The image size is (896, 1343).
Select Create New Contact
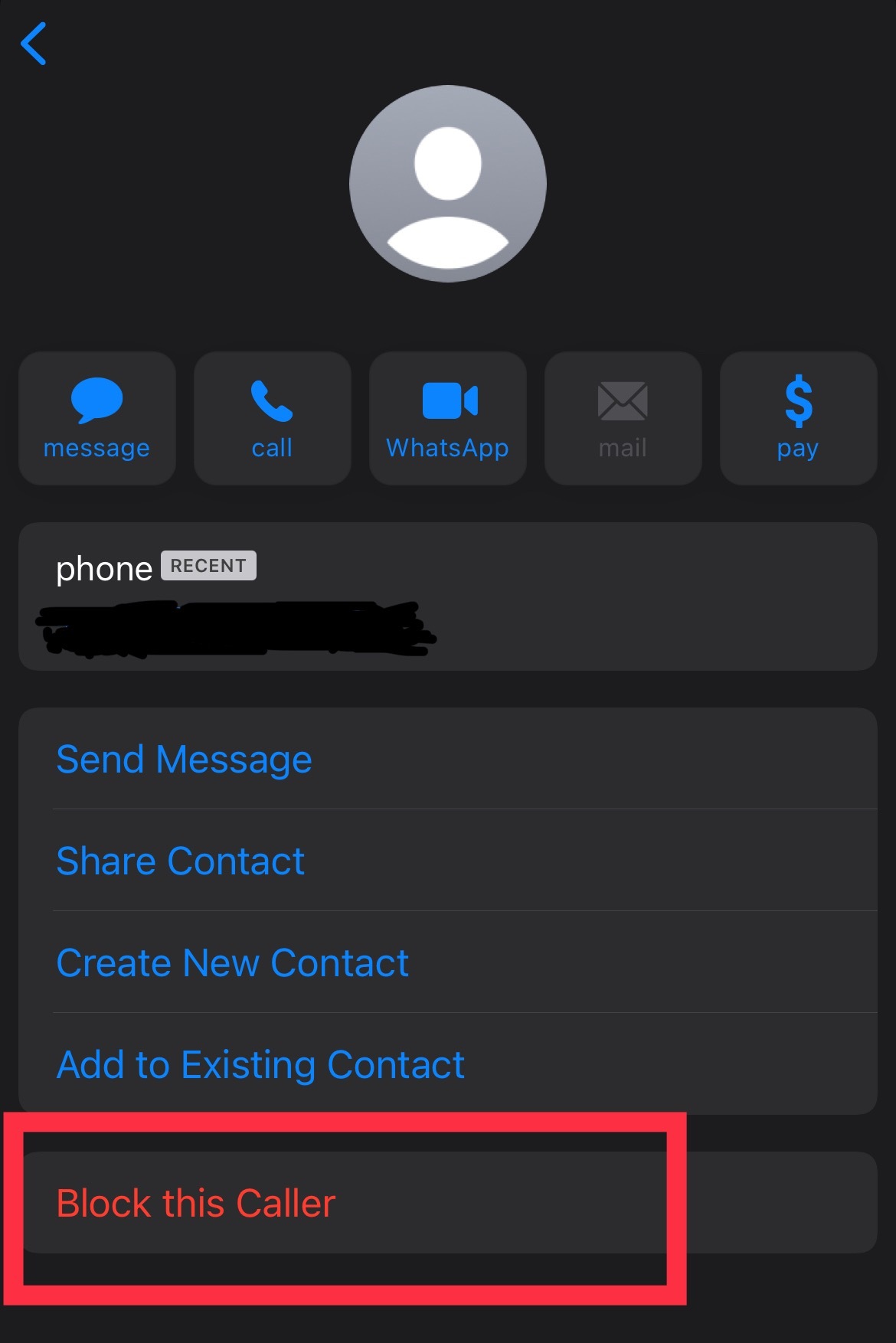232,962
